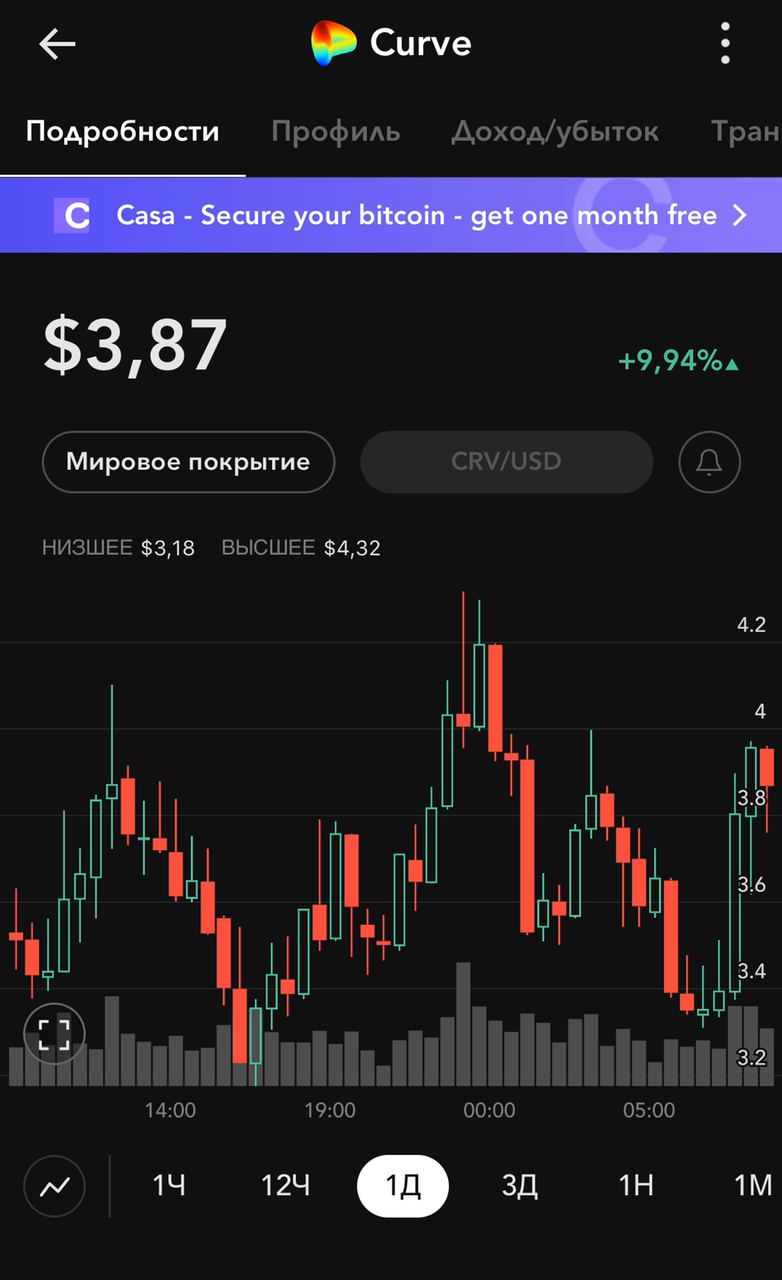Open the Доход/убыток tab
The height and width of the screenshot is (1280, 782).
point(555,132)
